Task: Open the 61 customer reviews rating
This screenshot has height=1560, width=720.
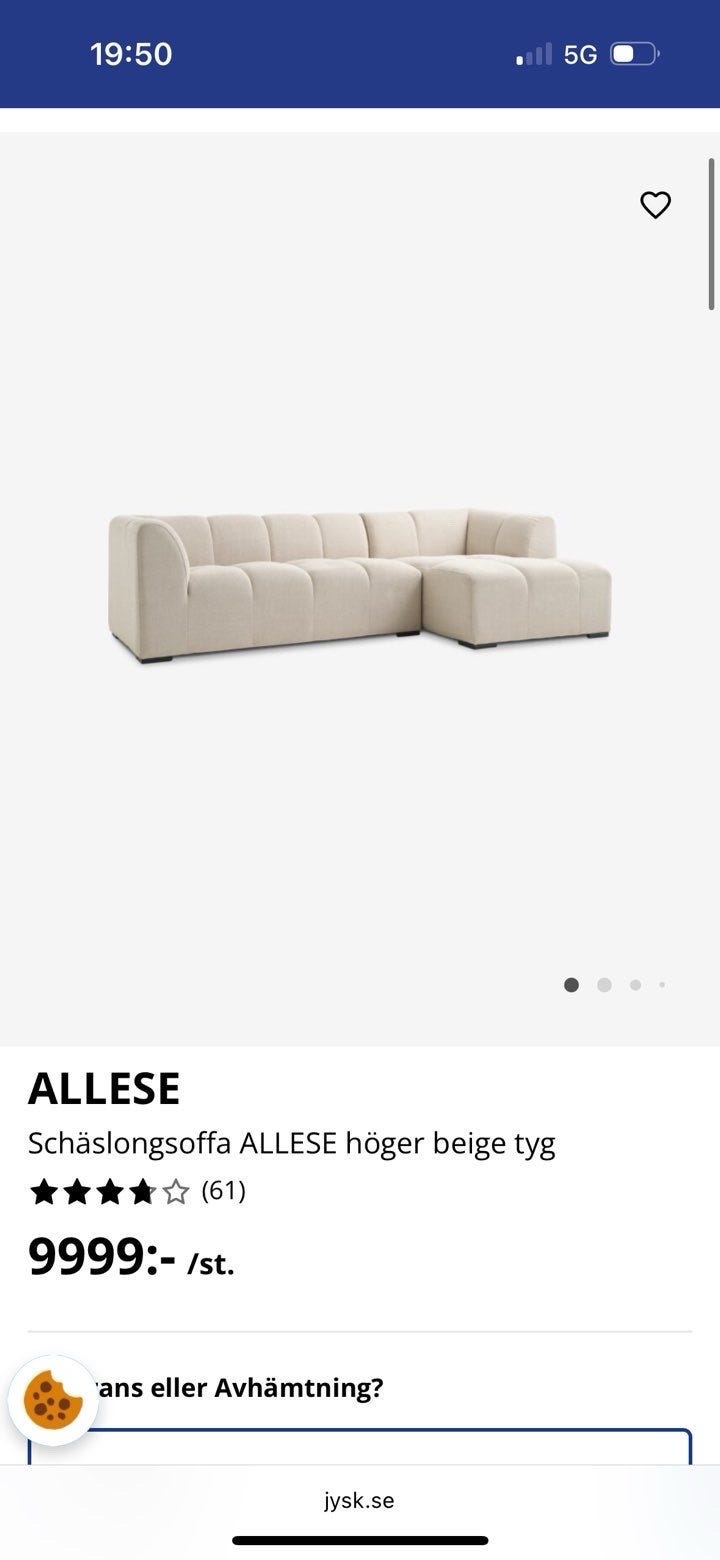Action: pos(138,1191)
